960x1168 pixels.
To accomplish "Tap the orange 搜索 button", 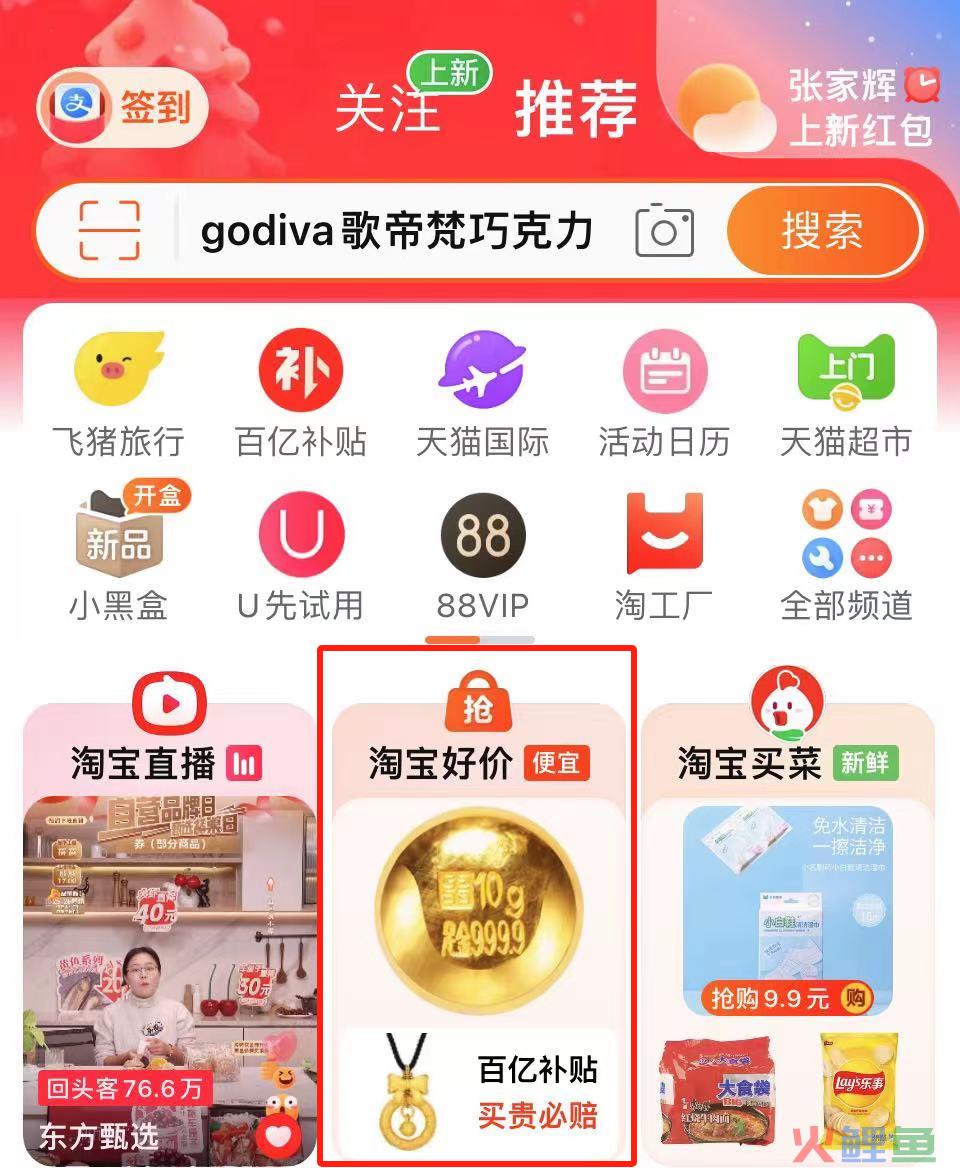I will click(822, 231).
